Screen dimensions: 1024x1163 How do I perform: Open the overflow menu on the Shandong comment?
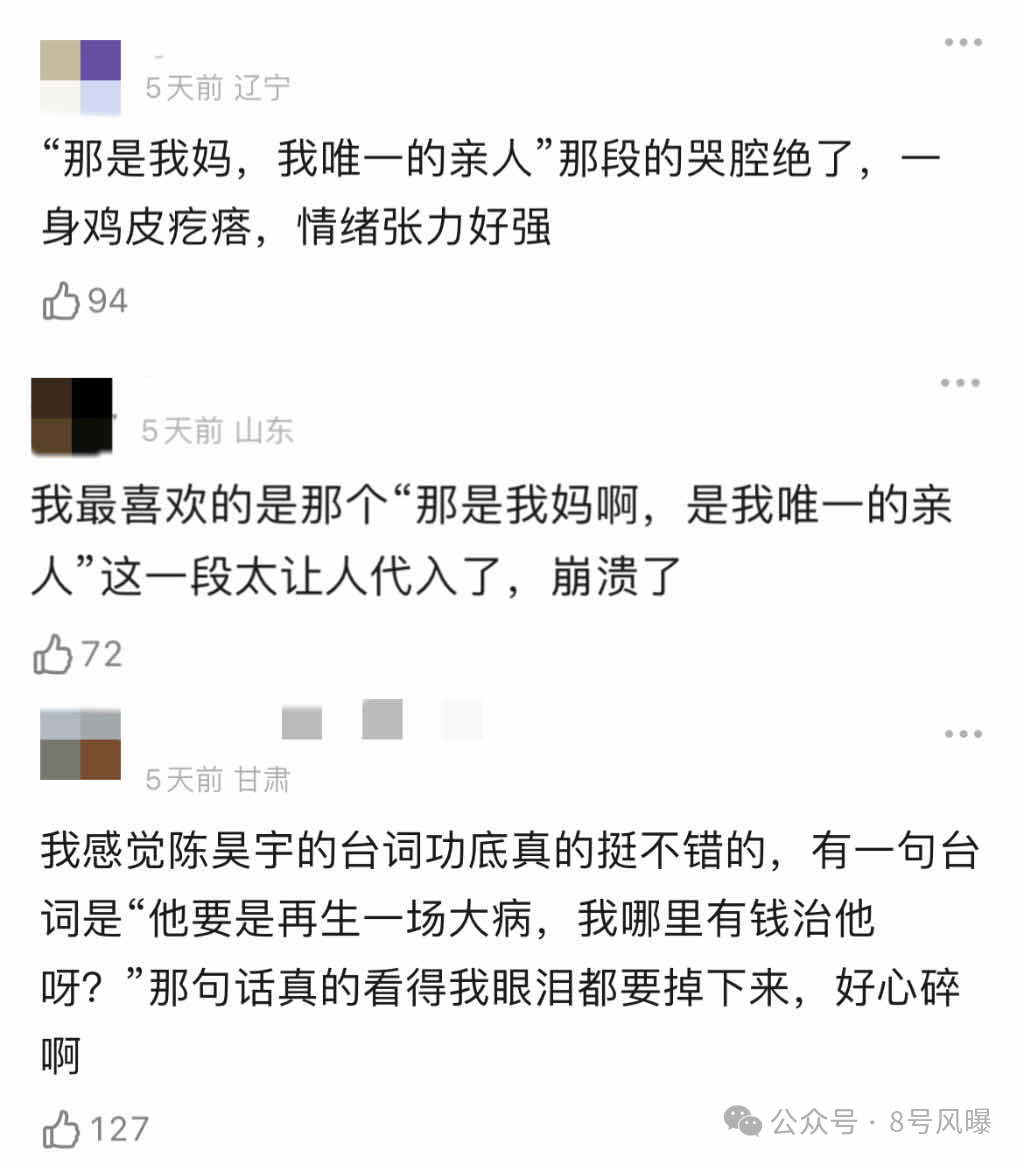point(960,383)
